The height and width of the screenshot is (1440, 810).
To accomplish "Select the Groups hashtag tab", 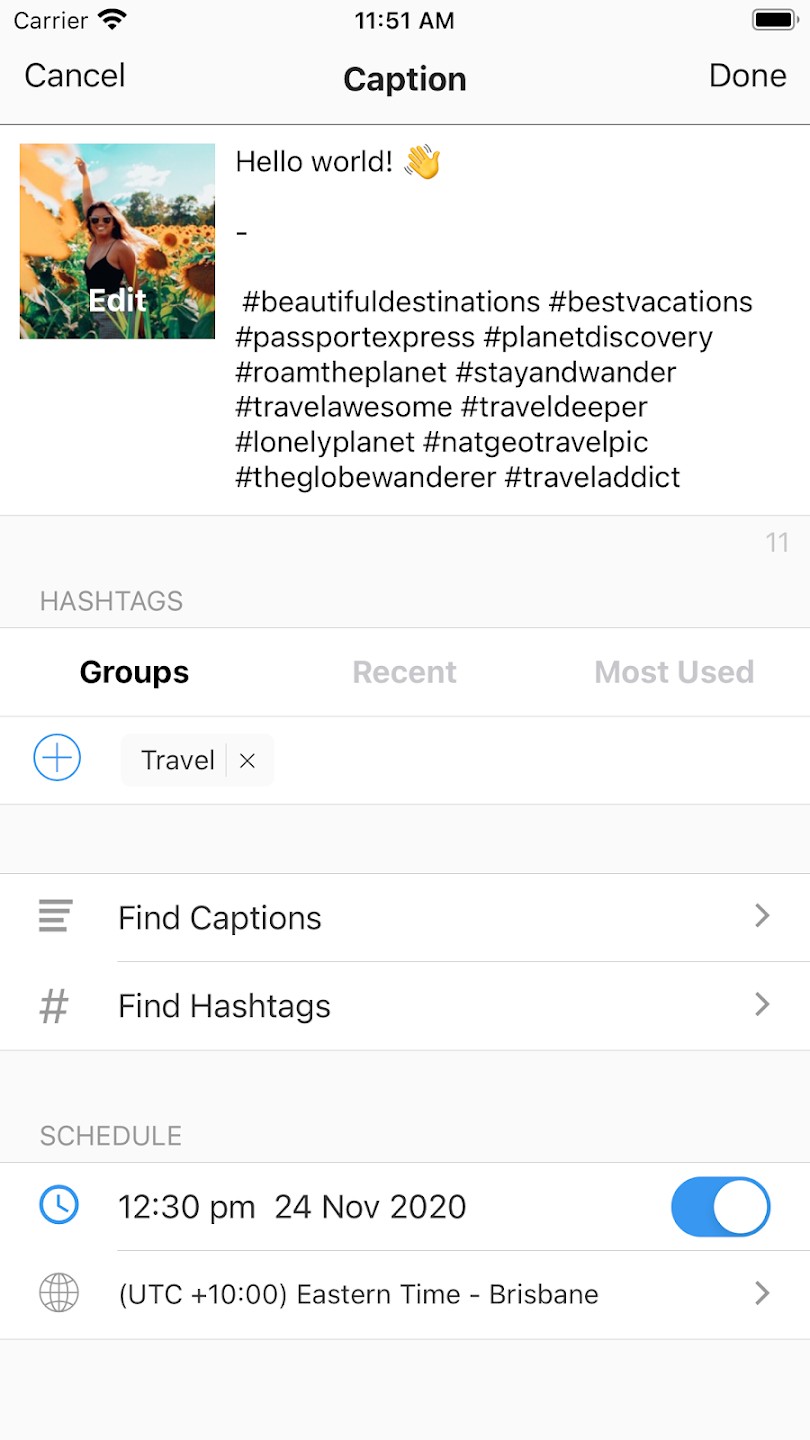I will pos(134,672).
